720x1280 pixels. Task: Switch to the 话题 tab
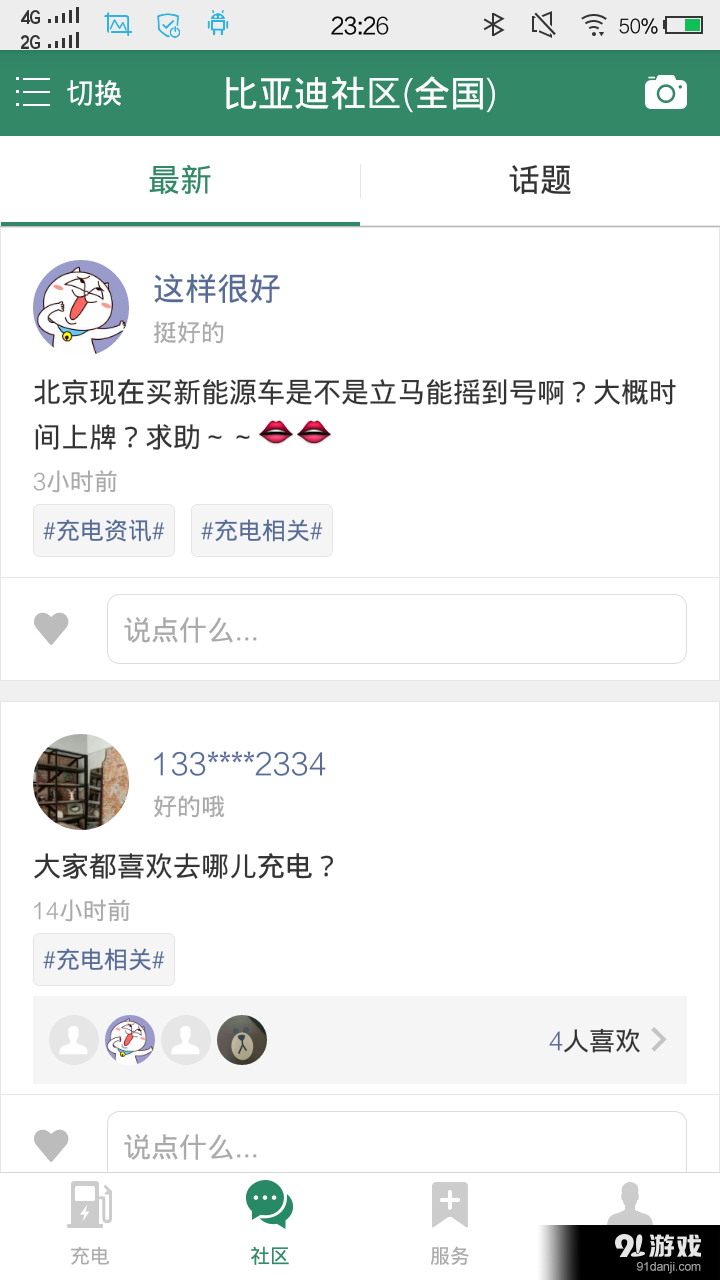tap(540, 181)
